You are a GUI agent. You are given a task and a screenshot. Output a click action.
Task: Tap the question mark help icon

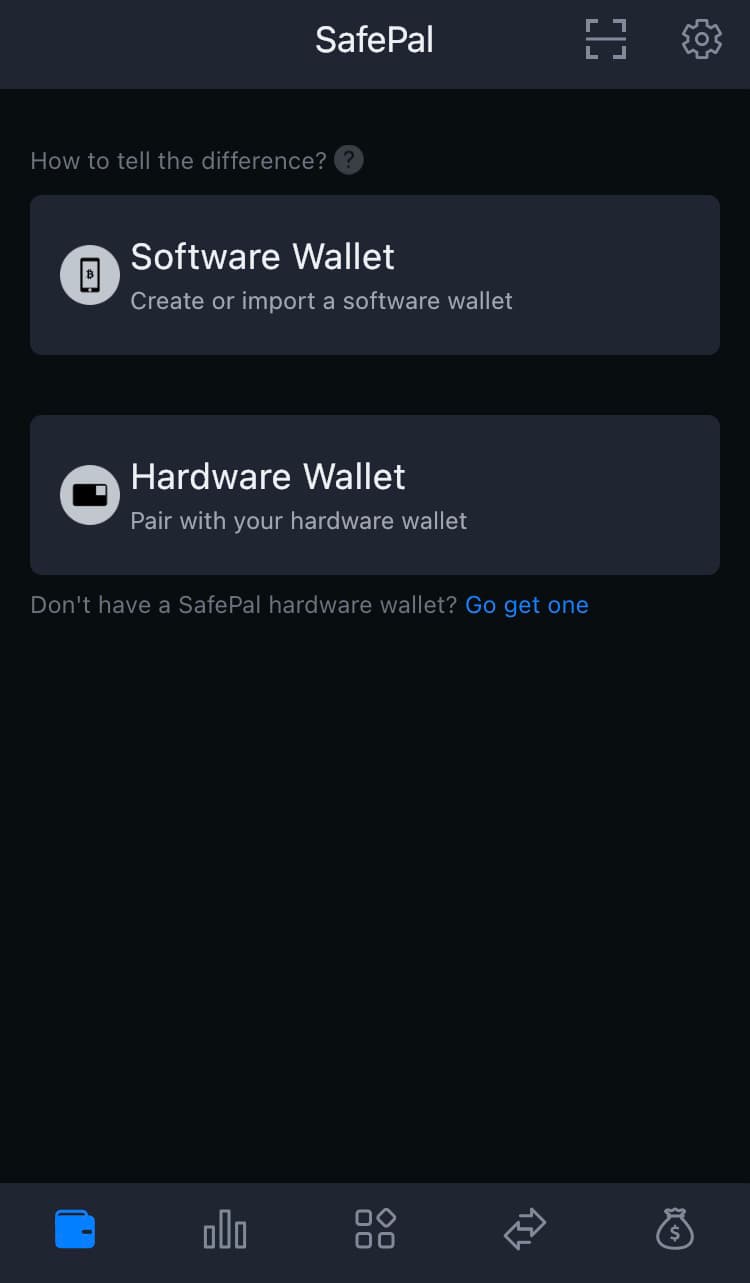pos(349,160)
